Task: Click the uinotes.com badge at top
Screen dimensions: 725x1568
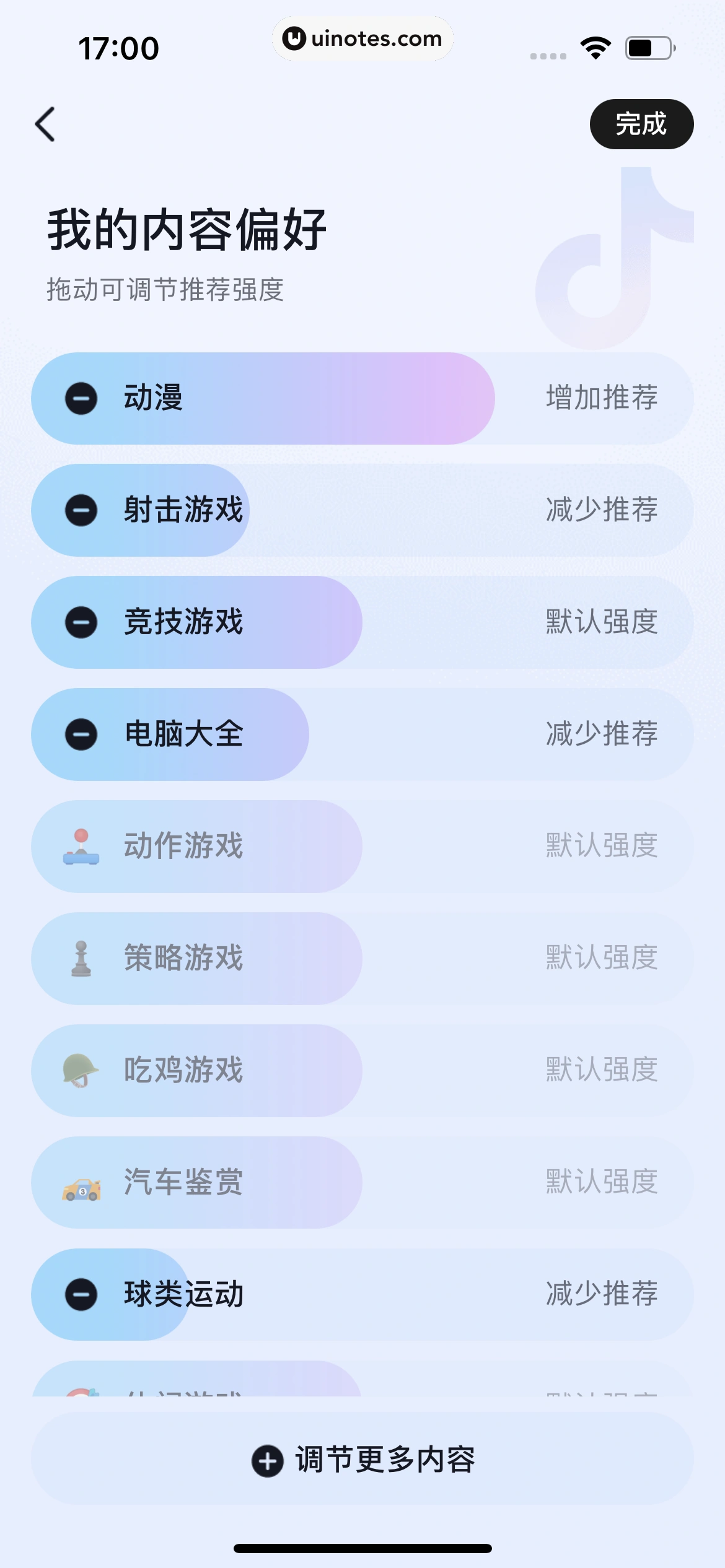Action: [x=362, y=39]
